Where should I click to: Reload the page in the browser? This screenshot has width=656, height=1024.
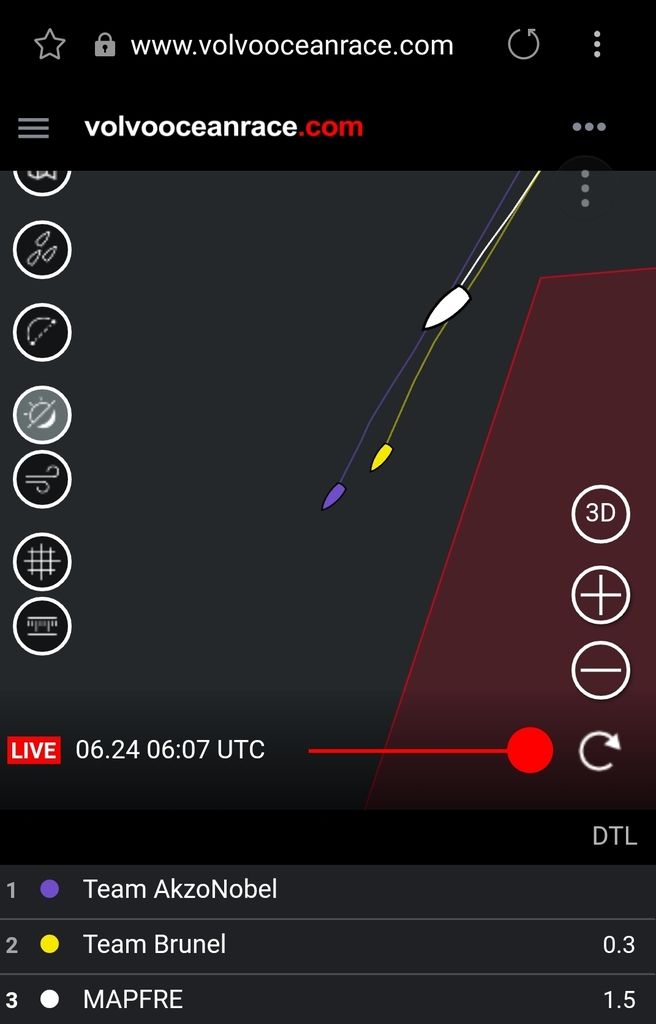[523, 44]
